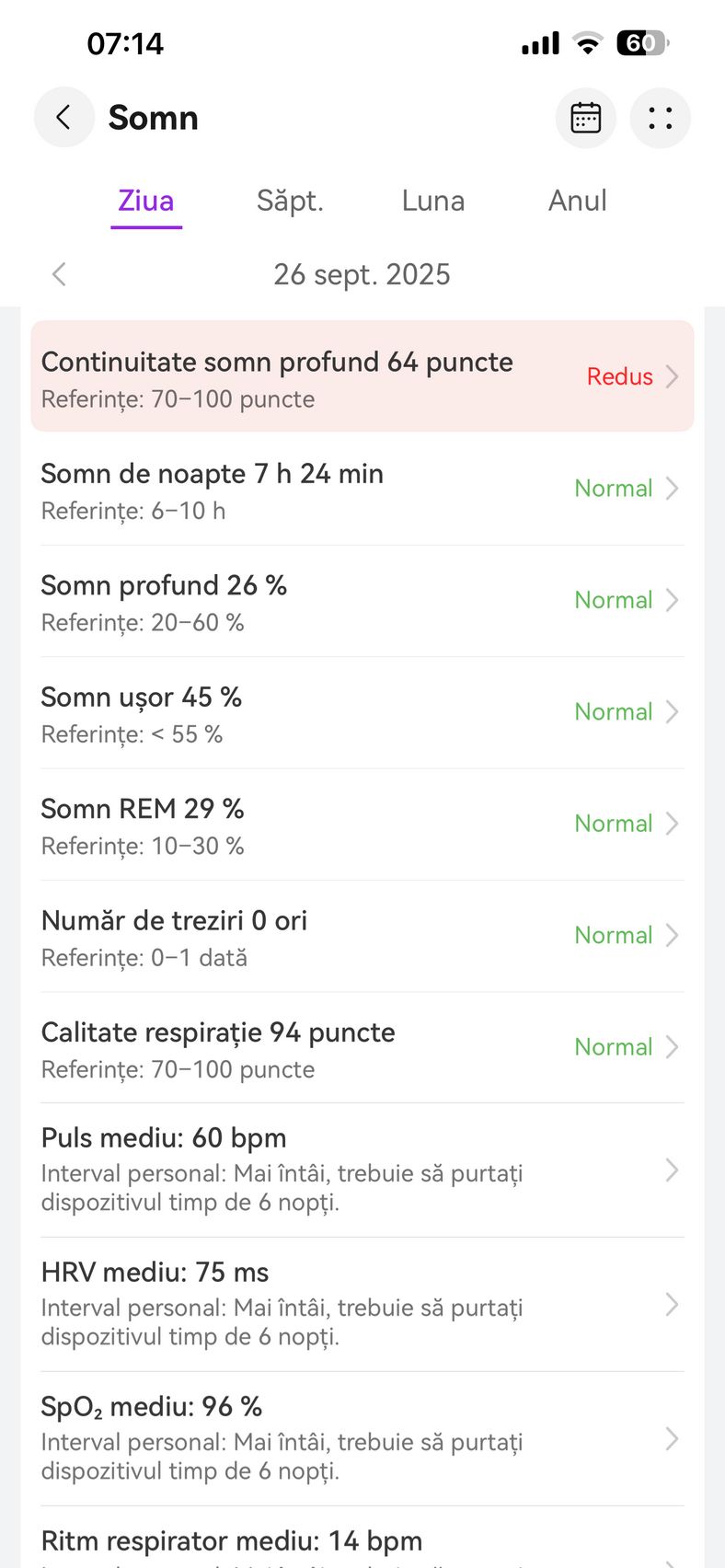Viewport: 725px width, 1568px height.
Task: Select the Ziua tab
Action: (146, 201)
